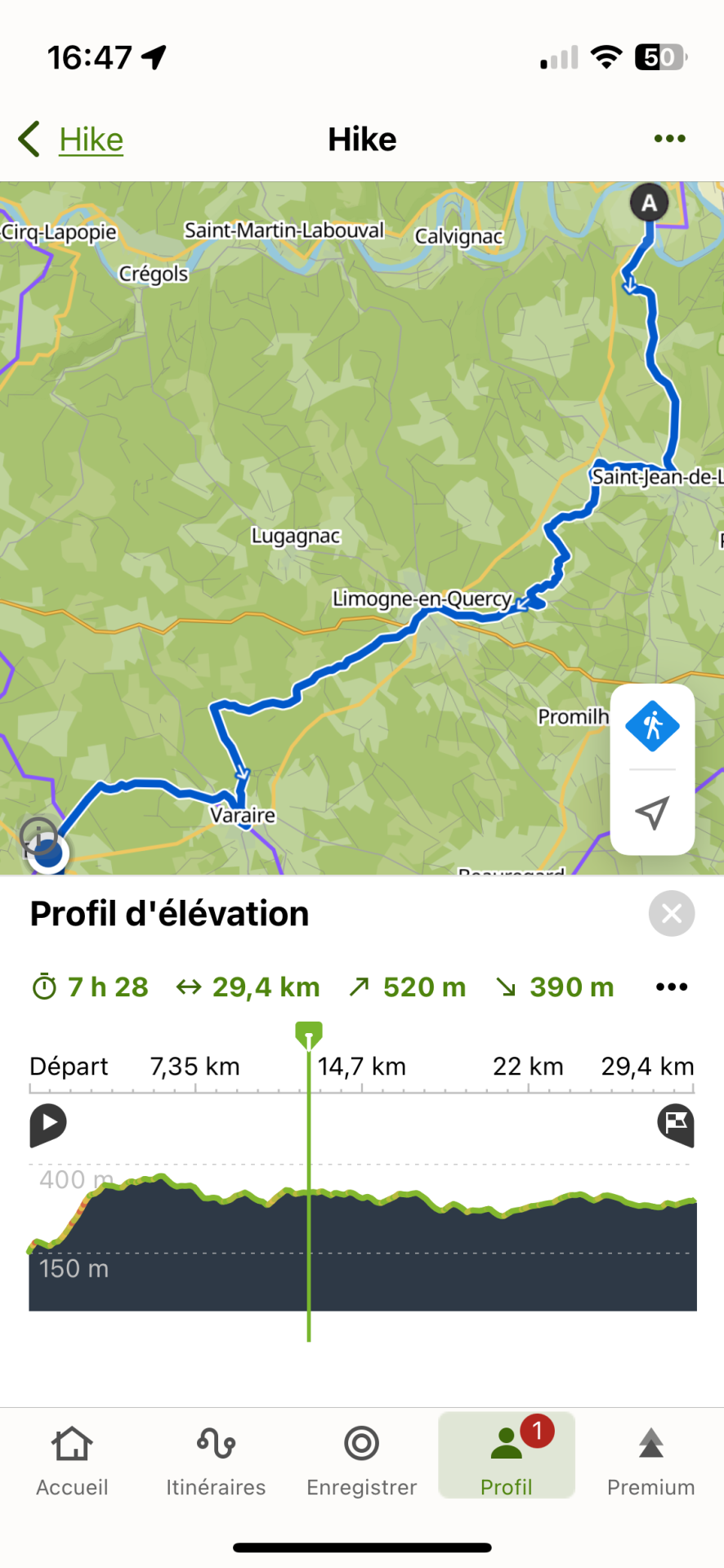Viewport: 724px width, 1568px height.
Task: Jump to the route finish flag
Action: pos(676,1124)
